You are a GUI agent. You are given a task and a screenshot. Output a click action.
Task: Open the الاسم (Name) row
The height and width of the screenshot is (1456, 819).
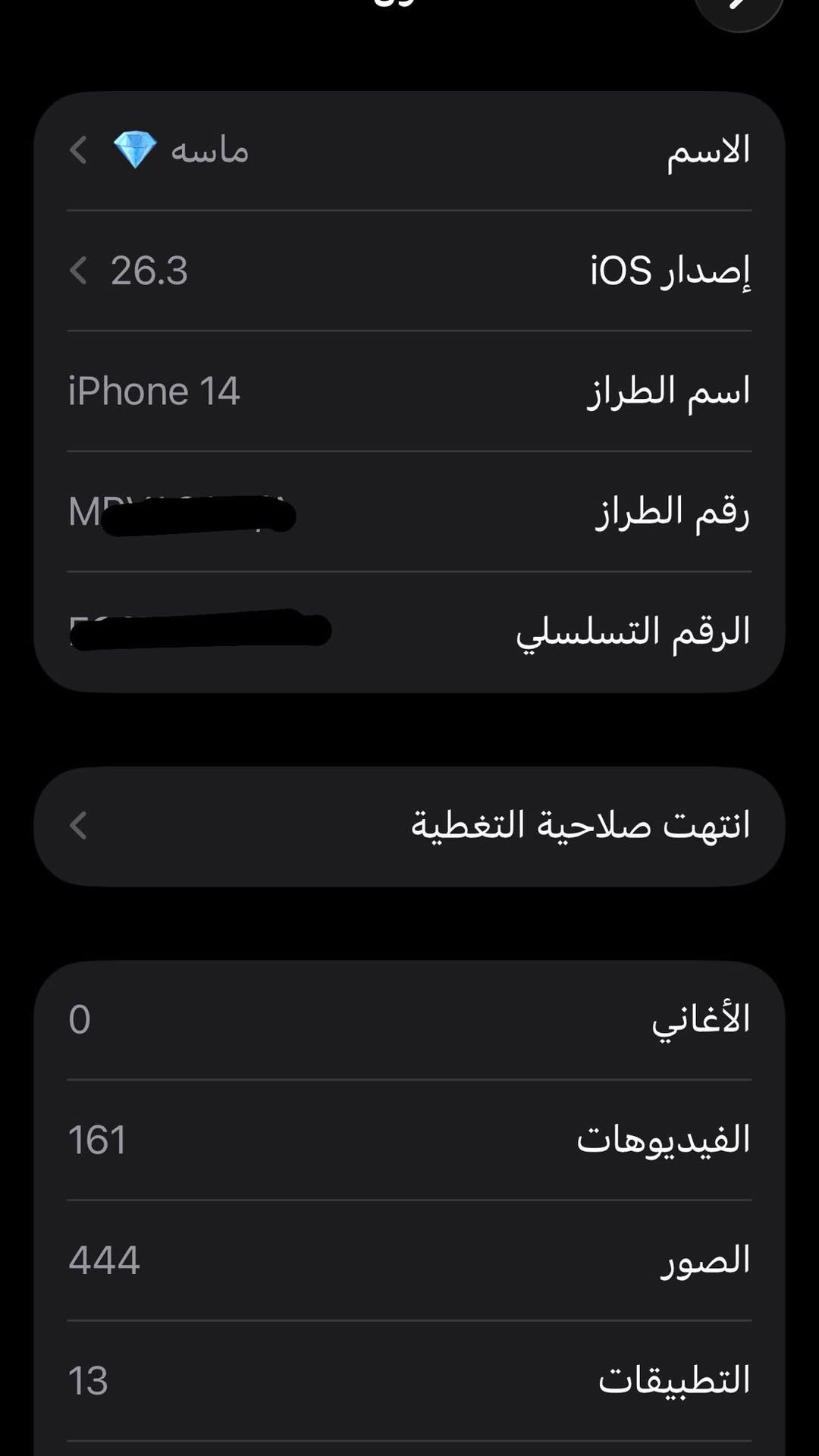pos(409,150)
